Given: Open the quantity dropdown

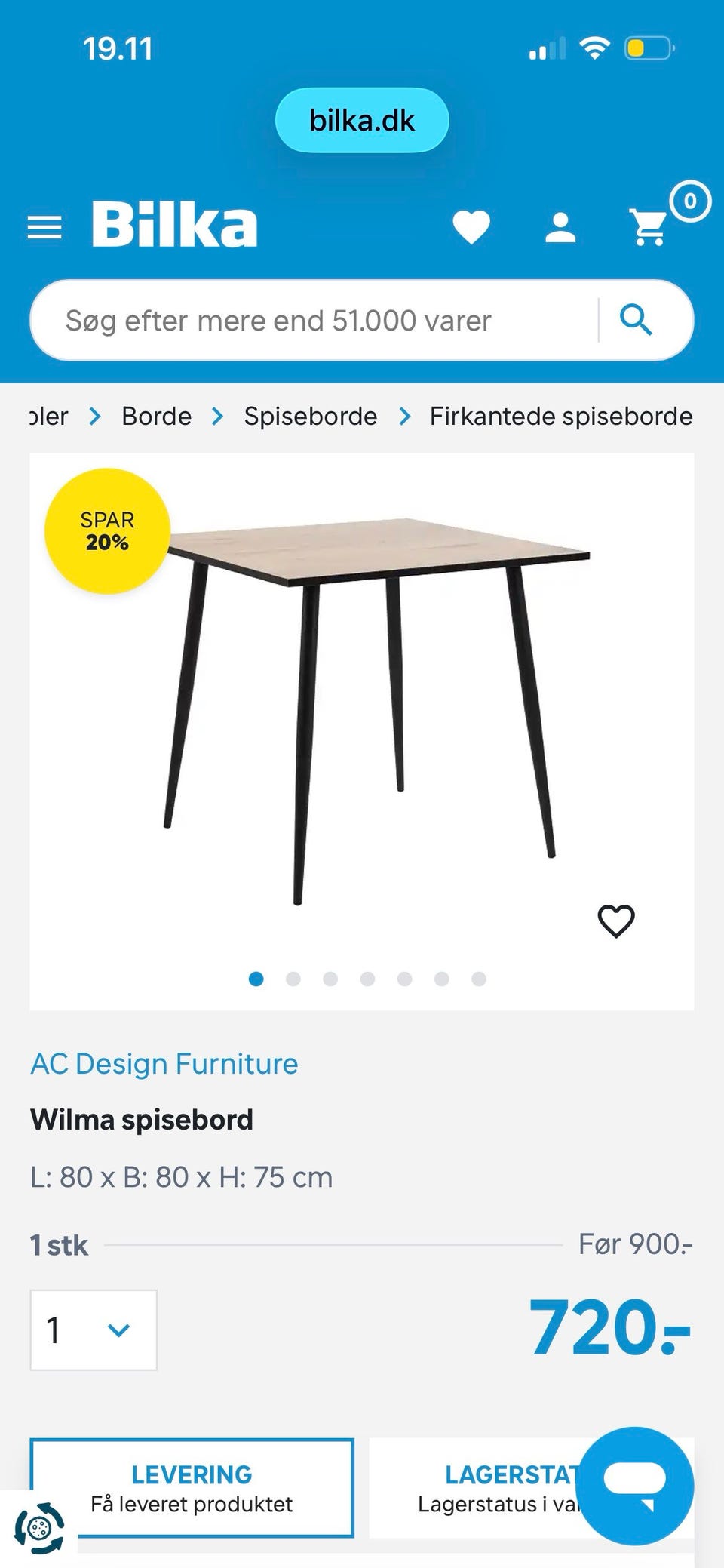Looking at the screenshot, I should click(92, 1329).
